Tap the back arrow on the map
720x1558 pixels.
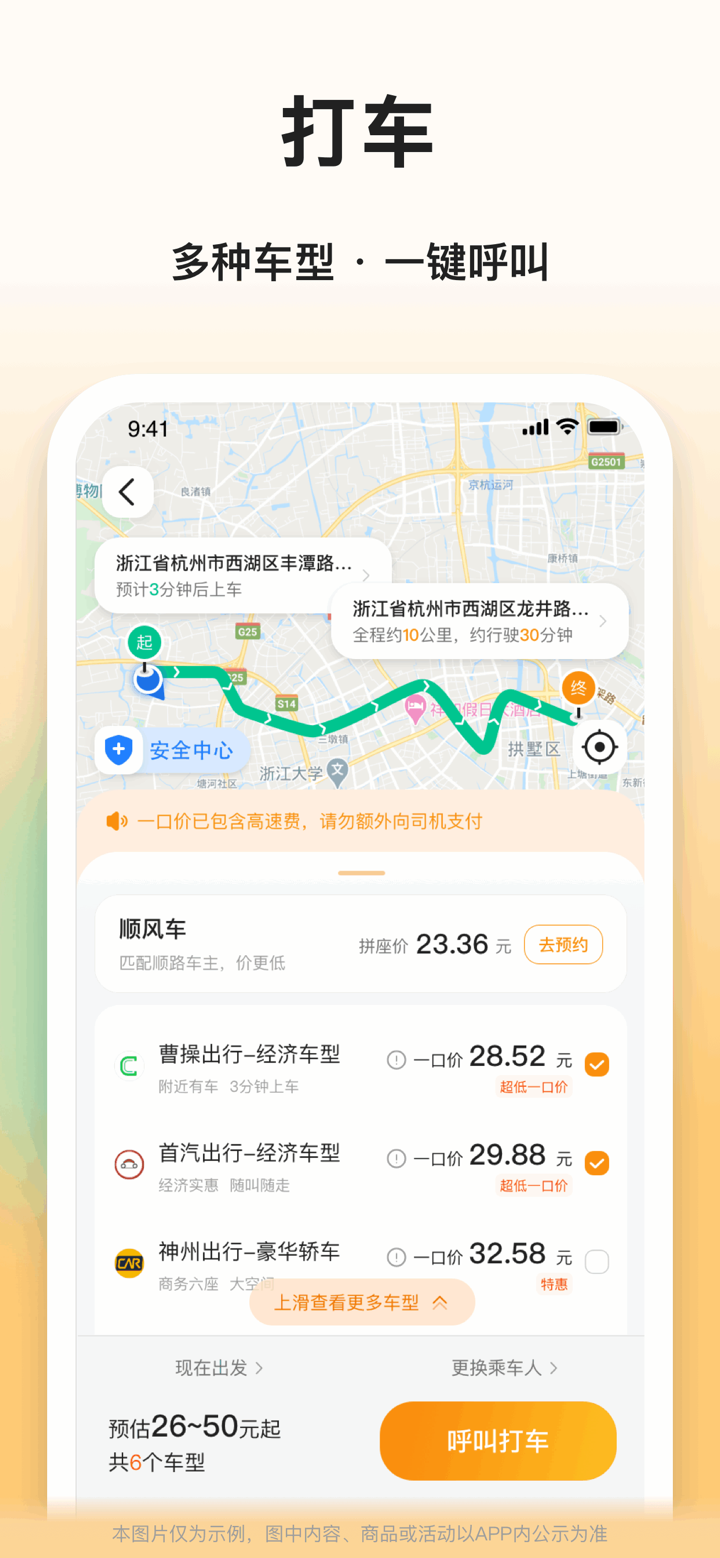click(128, 492)
